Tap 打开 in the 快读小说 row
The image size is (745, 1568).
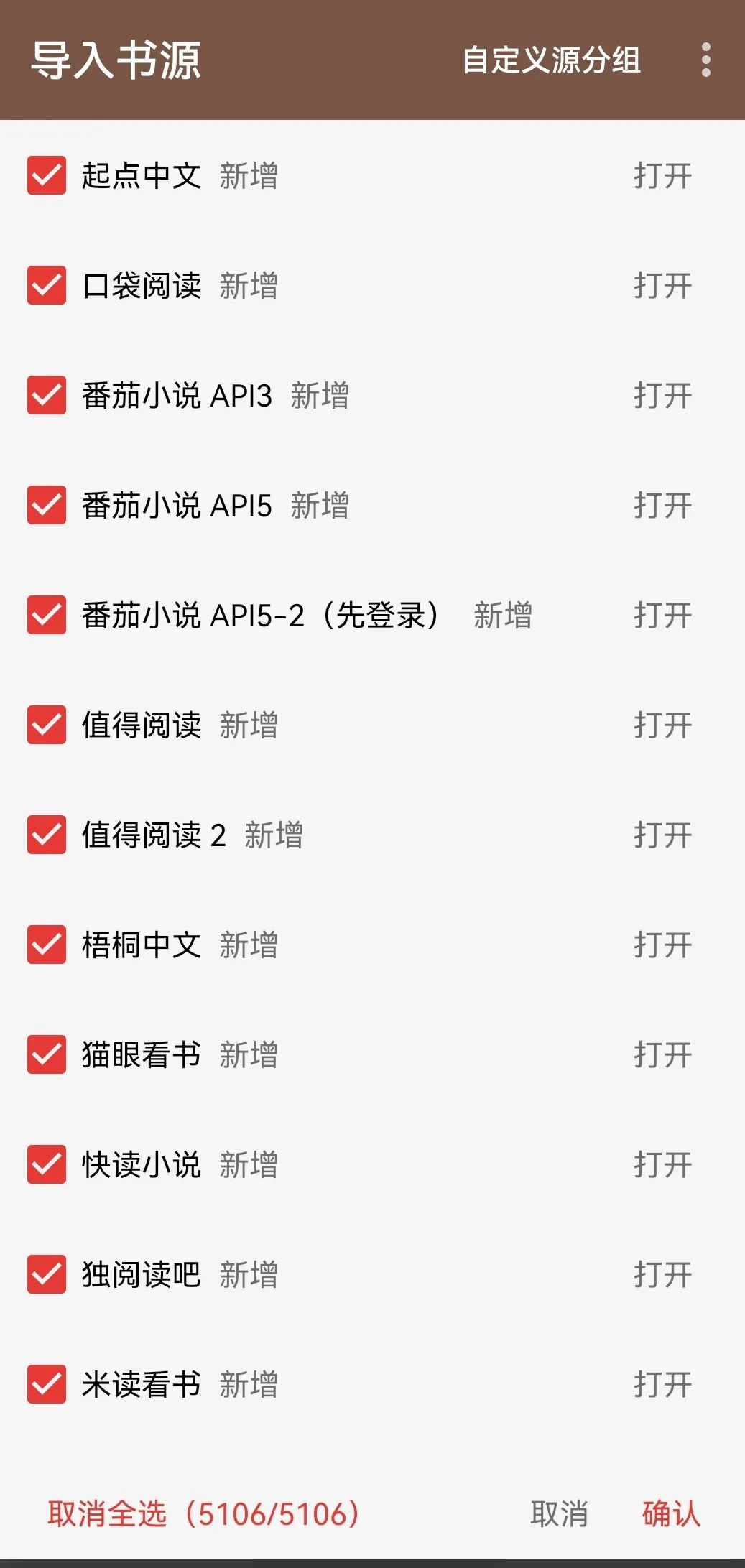tap(662, 1165)
